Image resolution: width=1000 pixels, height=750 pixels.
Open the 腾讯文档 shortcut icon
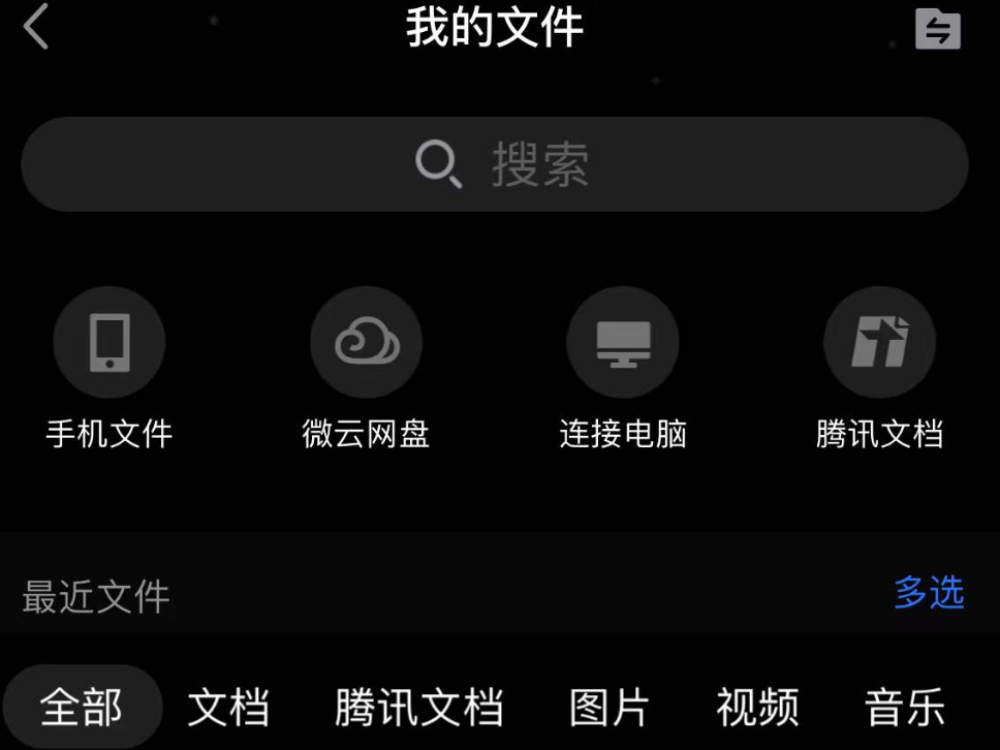(879, 343)
